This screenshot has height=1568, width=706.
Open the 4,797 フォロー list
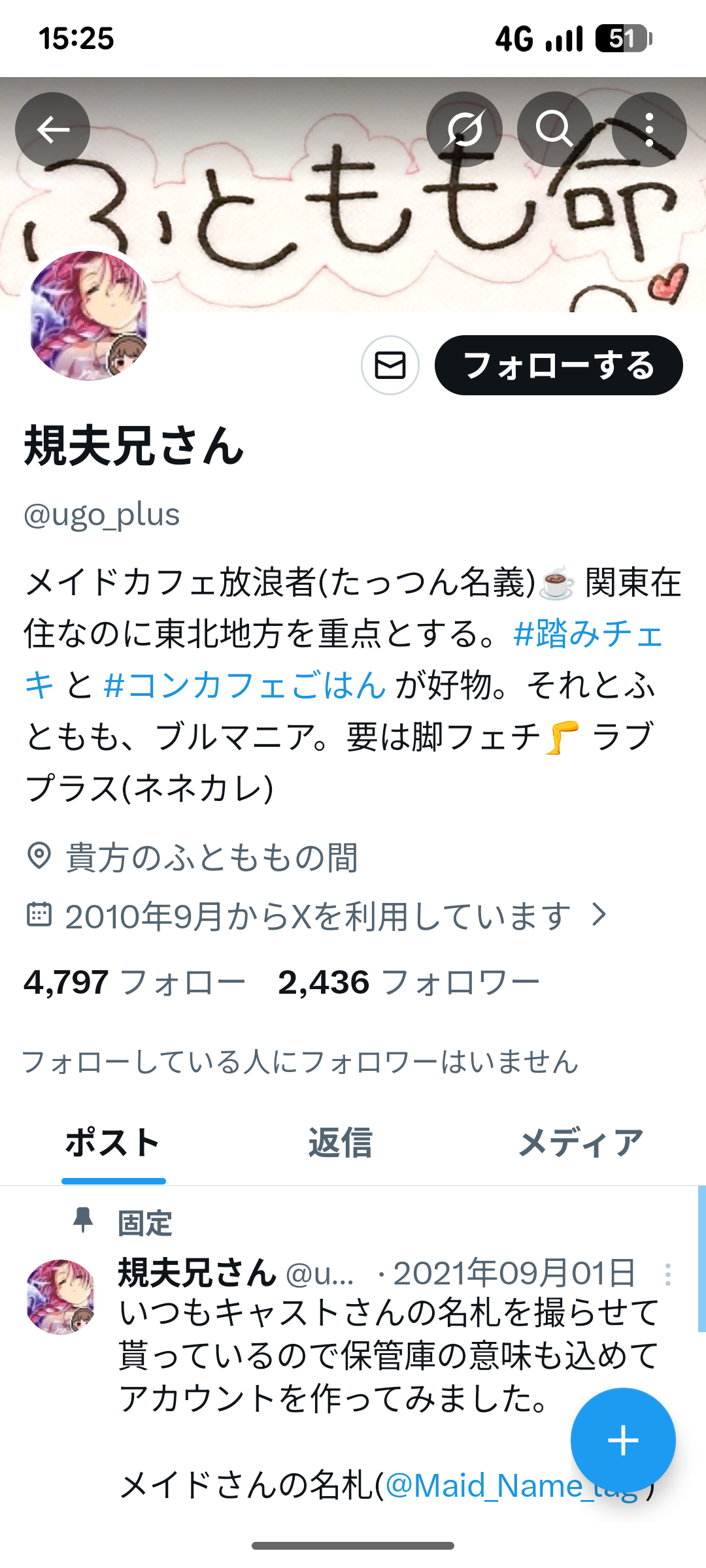coord(135,983)
